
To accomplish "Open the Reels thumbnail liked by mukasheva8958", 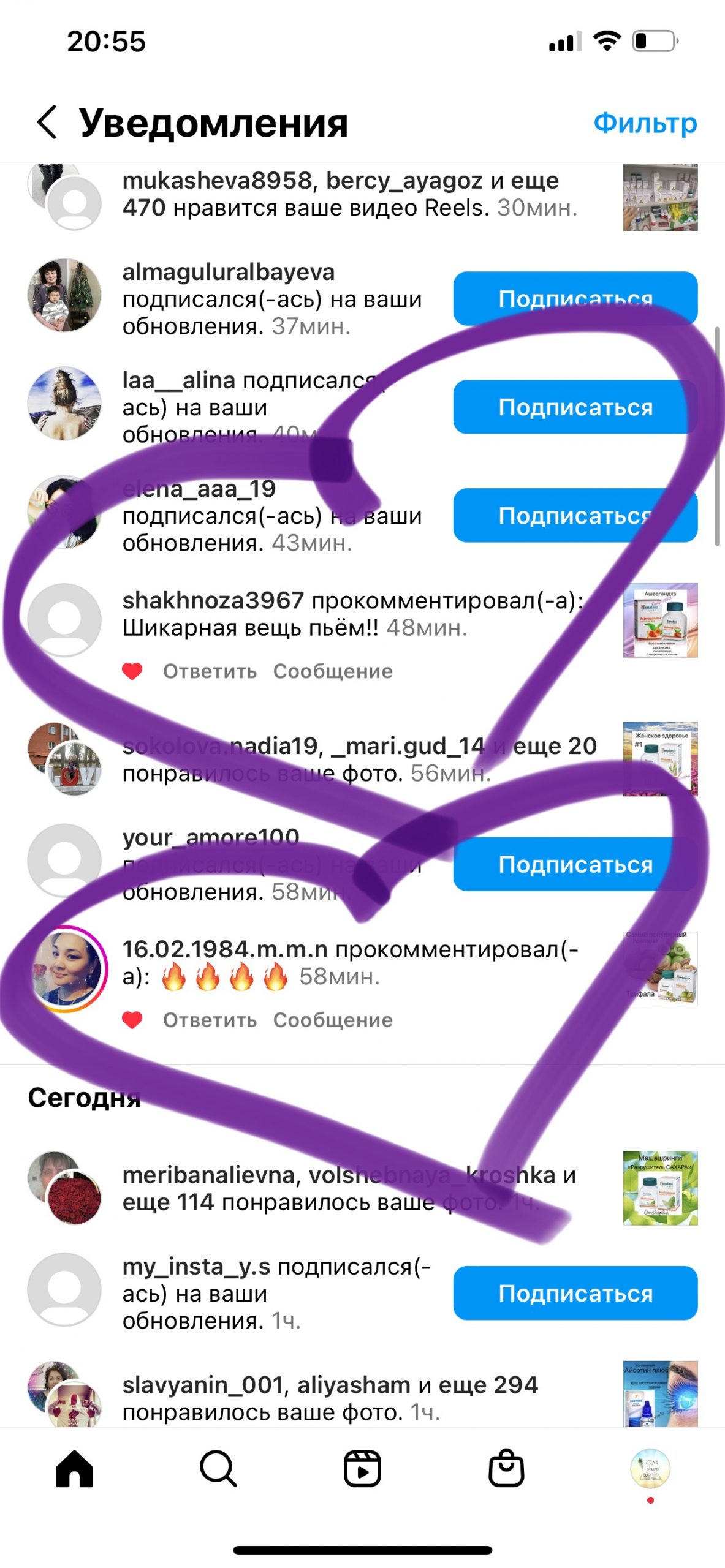I will click(660, 197).
